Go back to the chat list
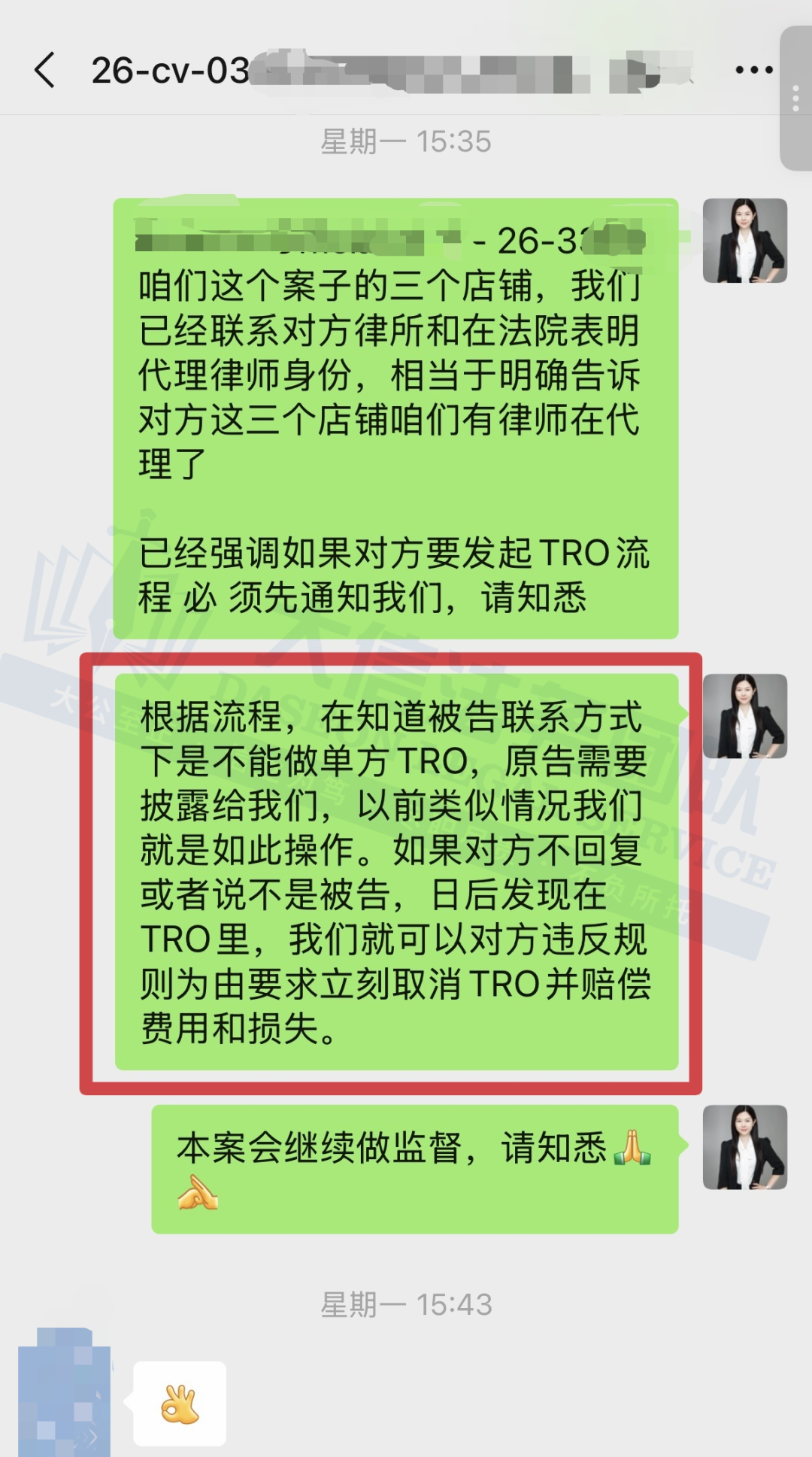Viewport: 812px width, 1457px height. (45, 71)
